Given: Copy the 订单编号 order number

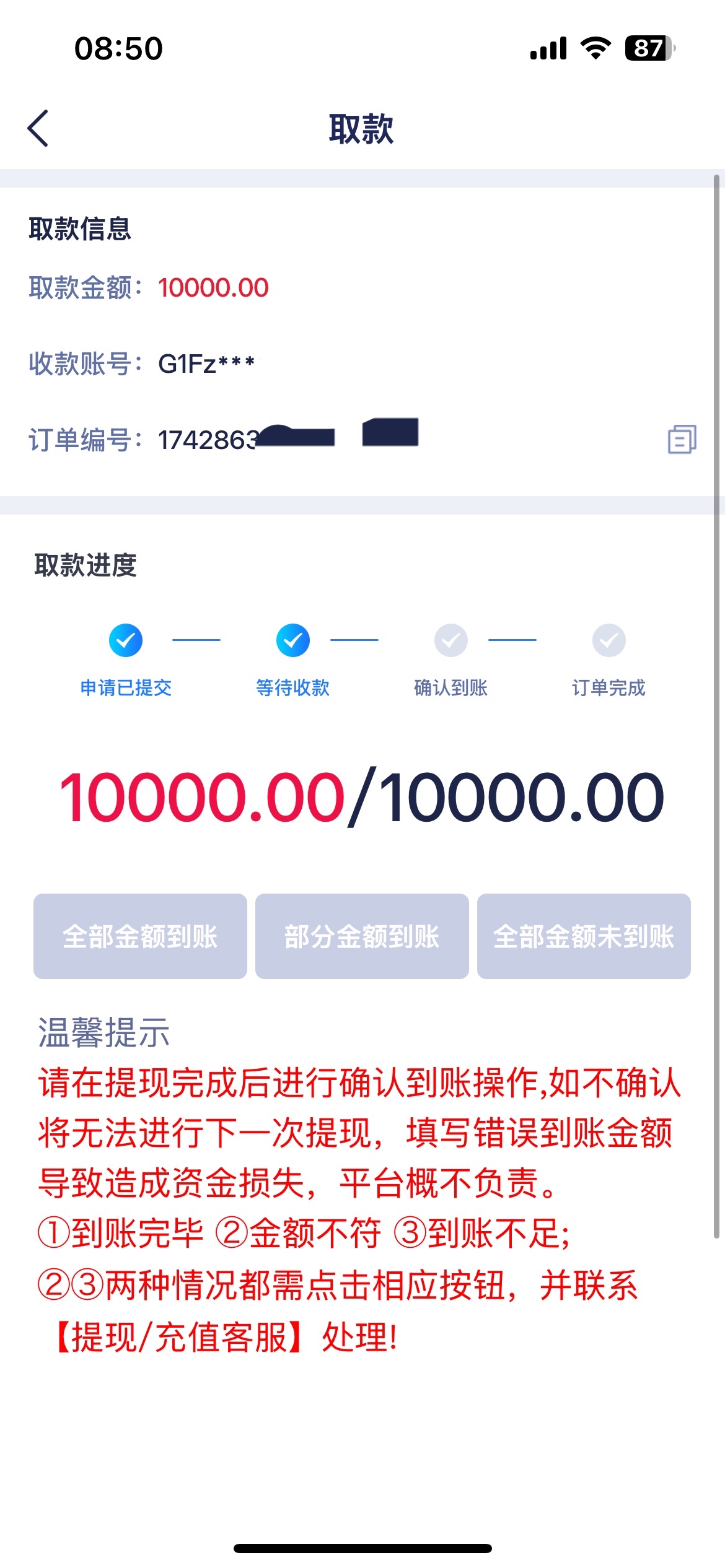Looking at the screenshot, I should coord(682,439).
